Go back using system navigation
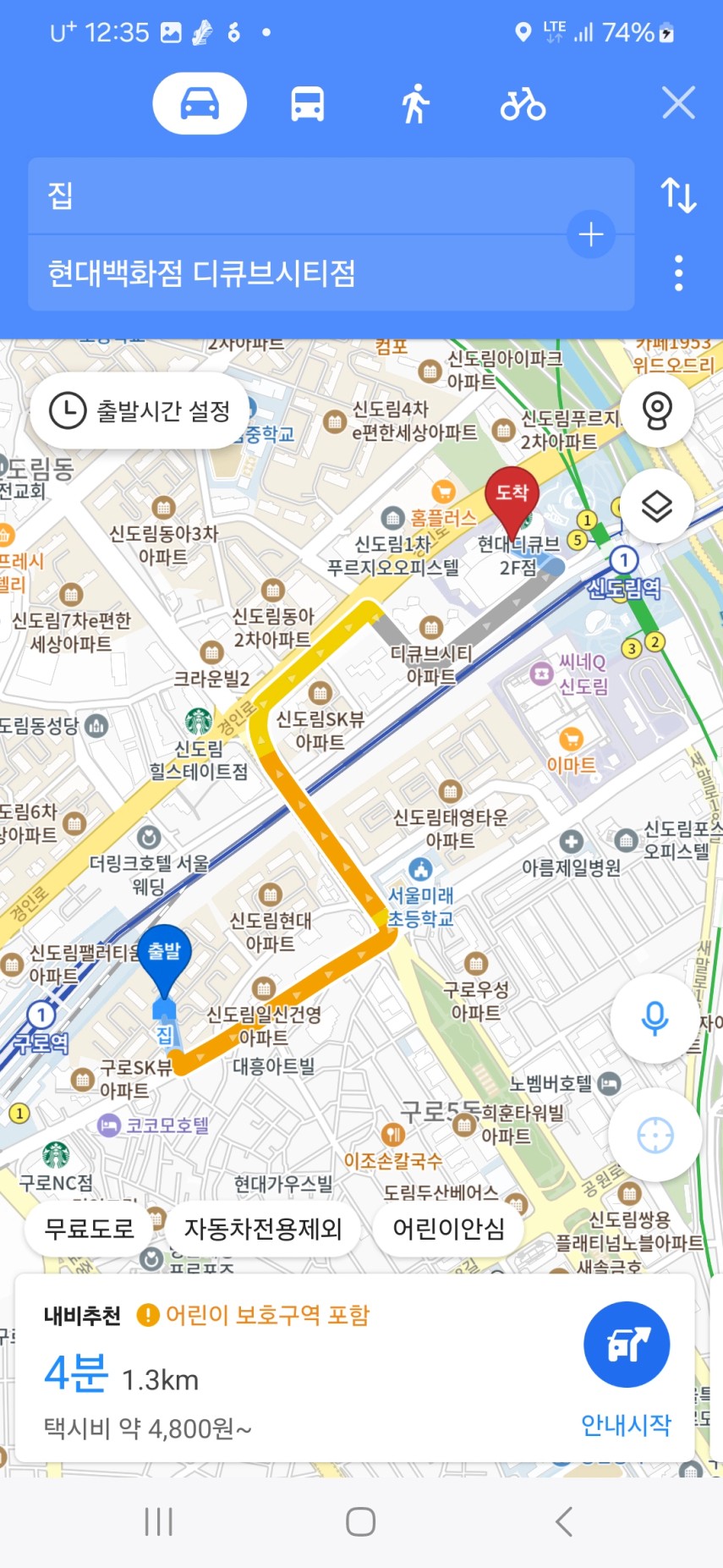The height and width of the screenshot is (1568, 723). pos(565,1521)
